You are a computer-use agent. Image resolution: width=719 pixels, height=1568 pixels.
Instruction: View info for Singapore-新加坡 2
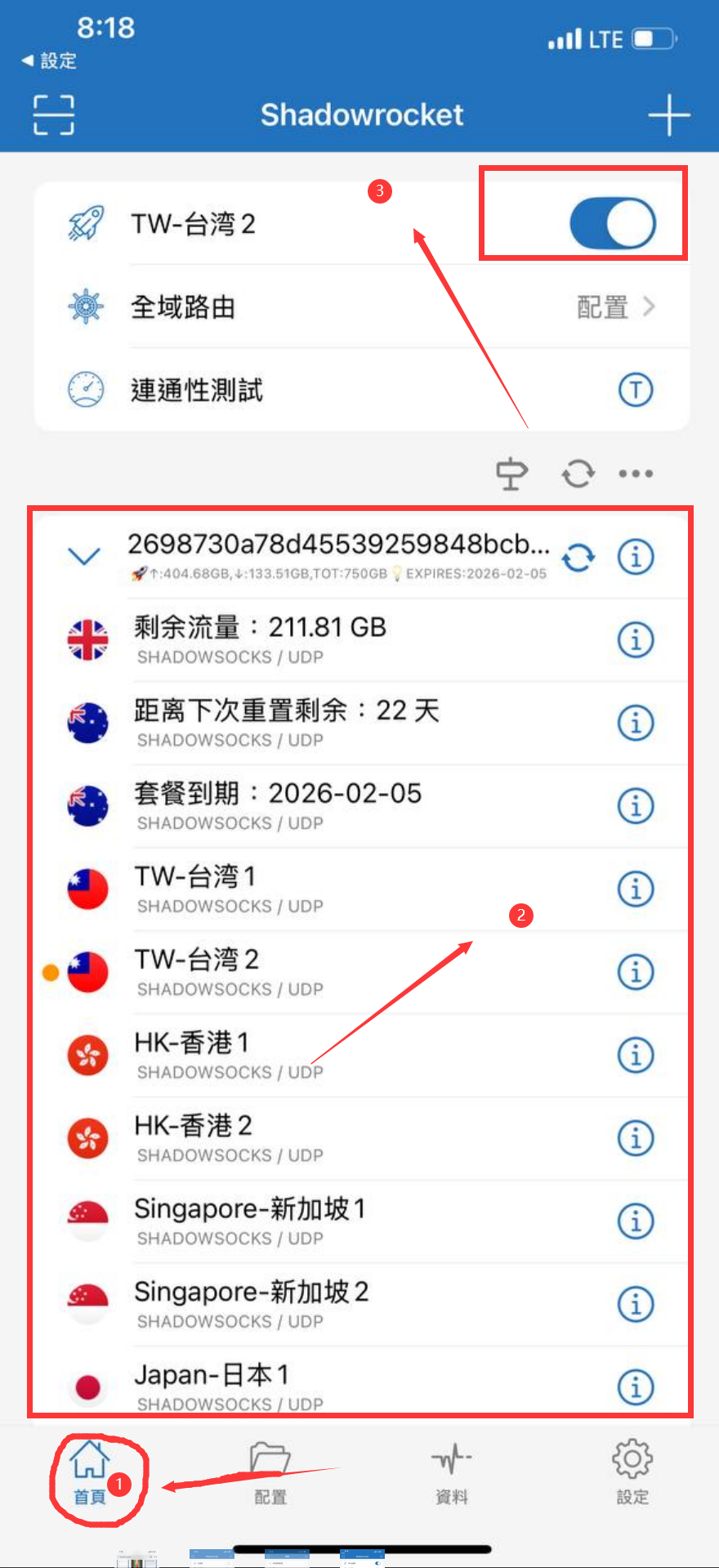click(635, 1304)
